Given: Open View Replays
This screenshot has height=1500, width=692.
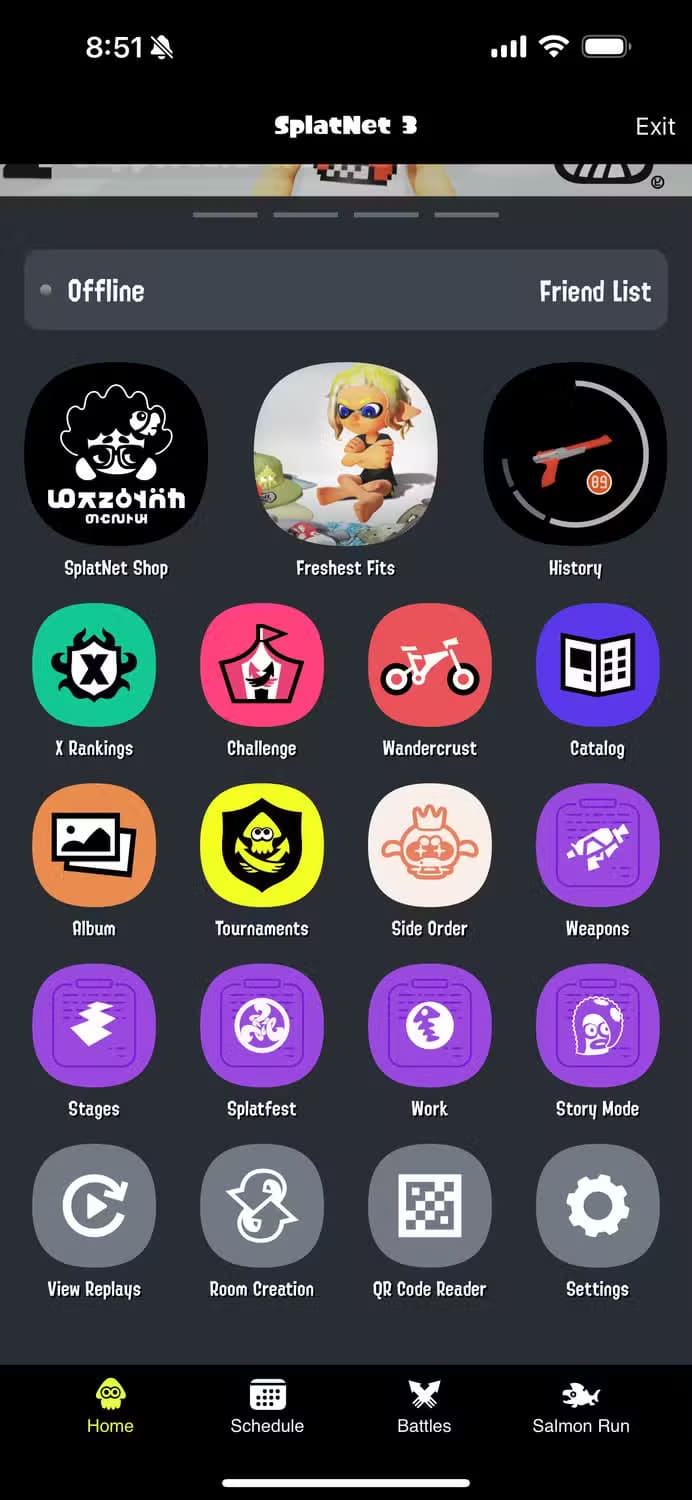Looking at the screenshot, I should click(94, 1206).
